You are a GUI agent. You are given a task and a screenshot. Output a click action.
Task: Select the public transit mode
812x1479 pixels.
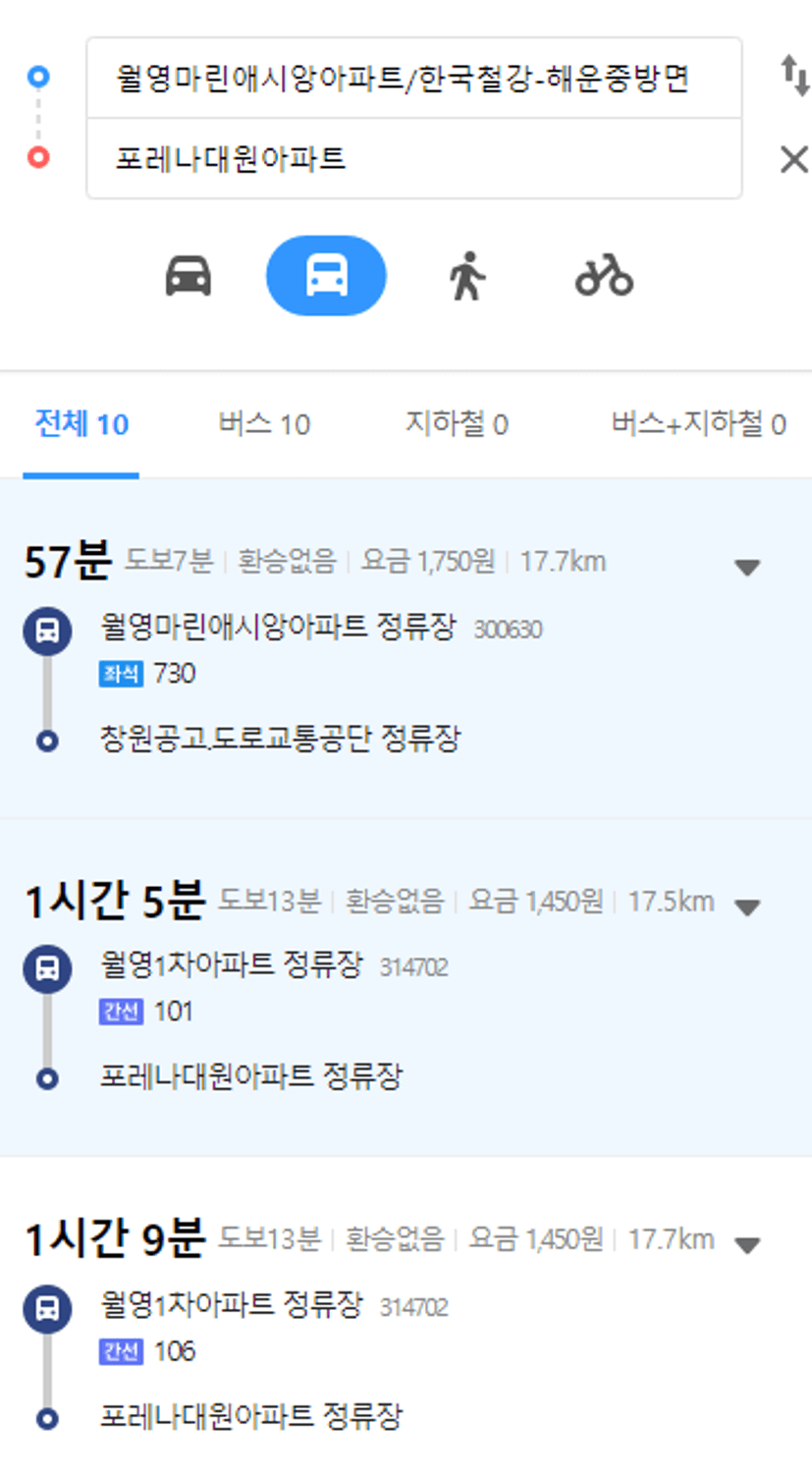[326, 276]
